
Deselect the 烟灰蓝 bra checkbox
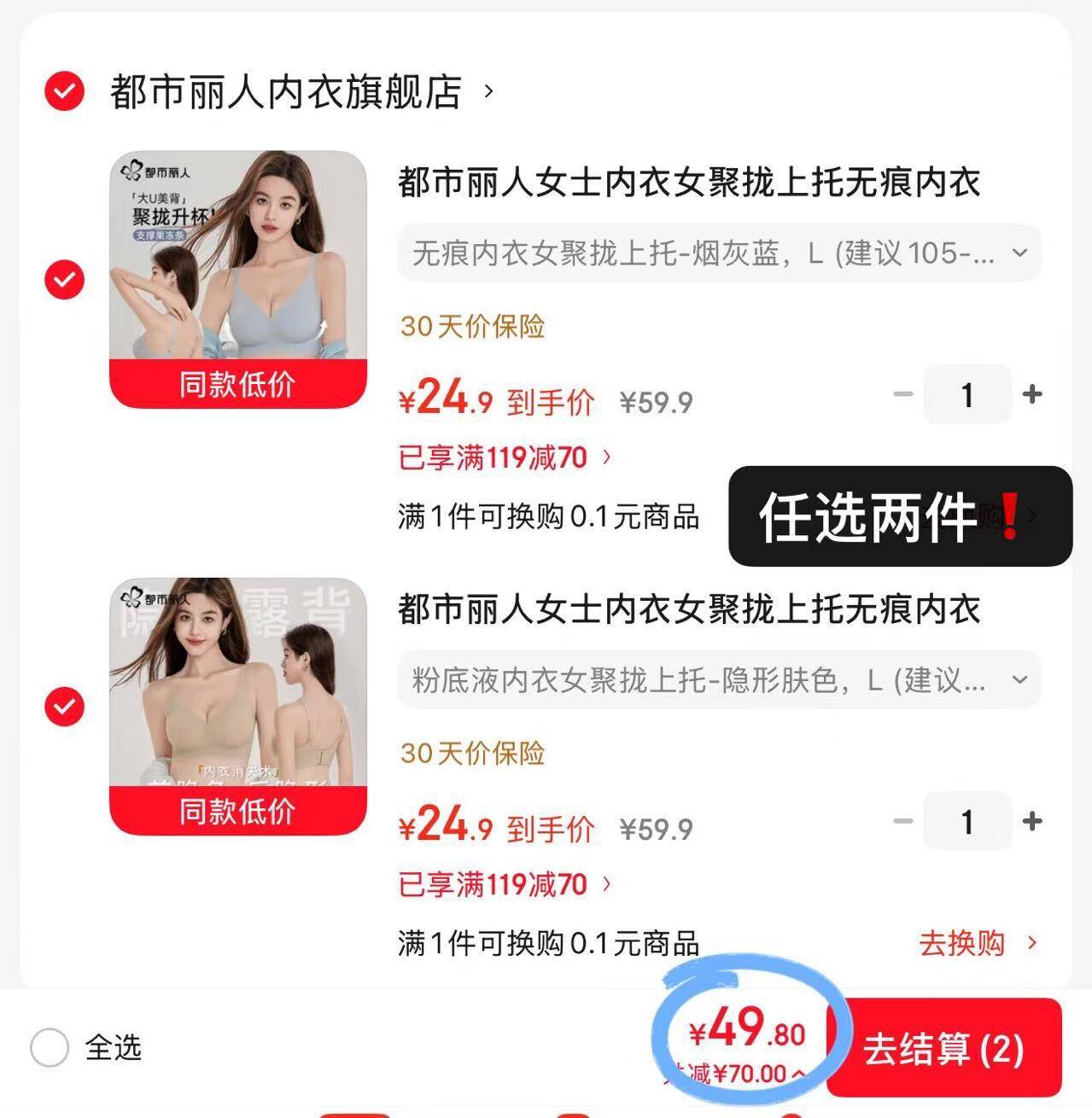click(63, 279)
